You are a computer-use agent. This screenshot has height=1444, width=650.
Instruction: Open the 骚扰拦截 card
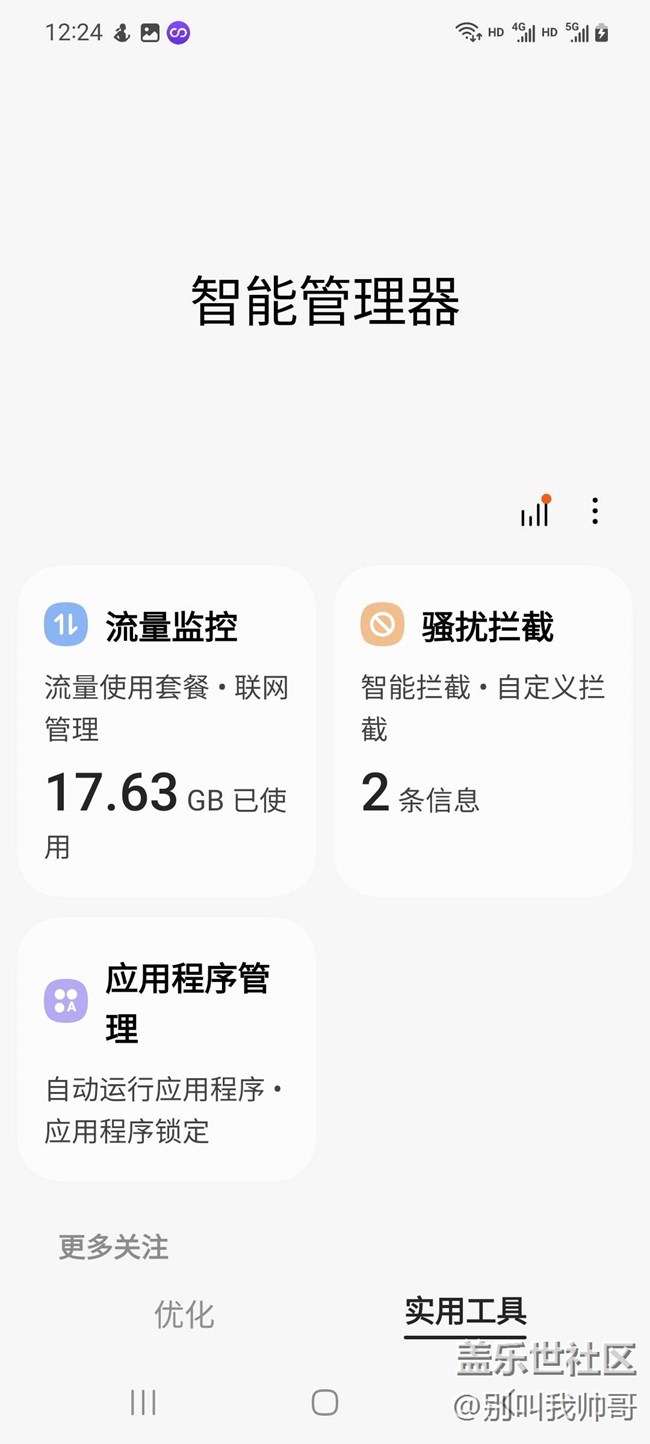point(483,730)
